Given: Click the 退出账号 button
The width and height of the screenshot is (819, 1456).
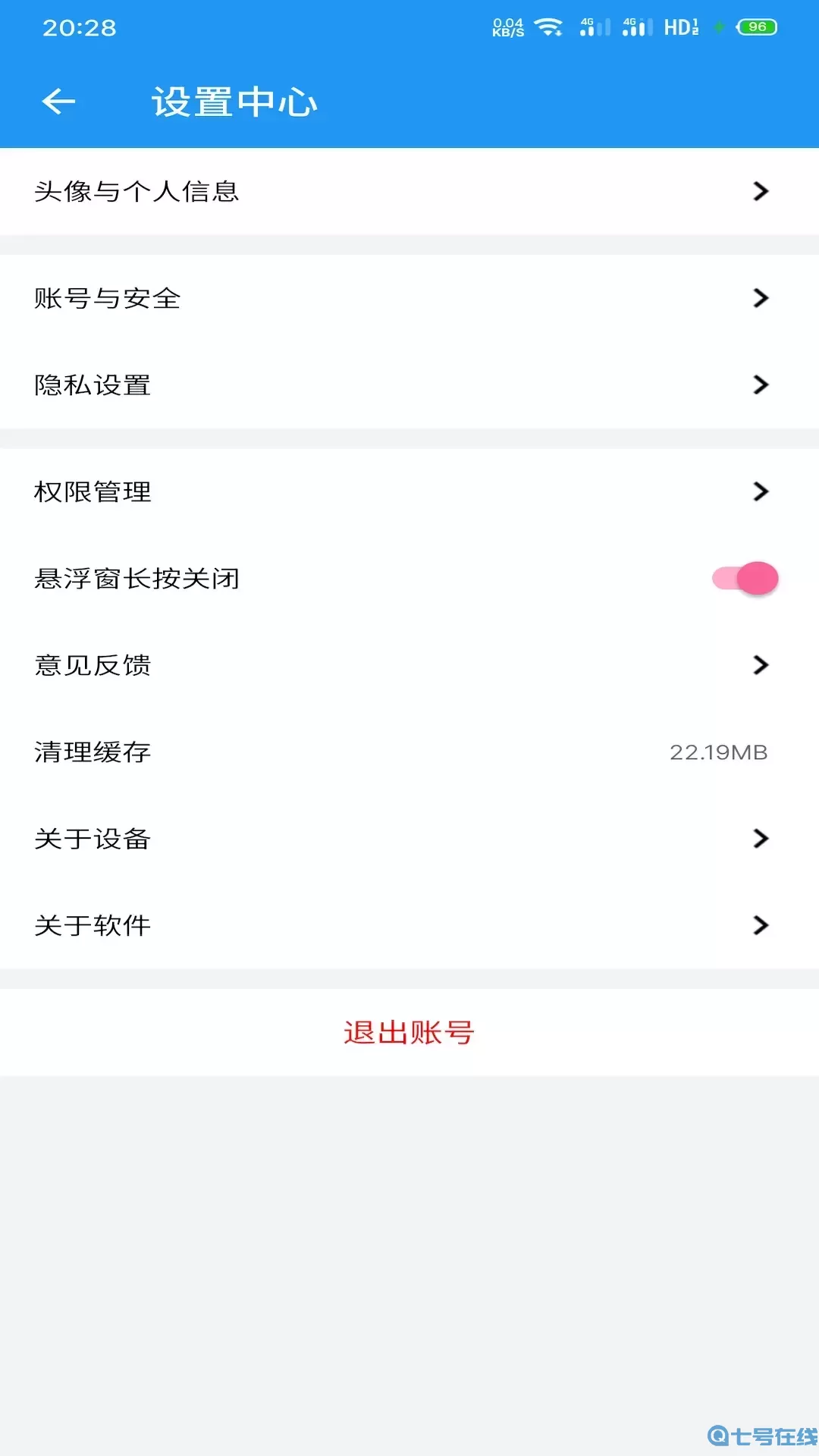Looking at the screenshot, I should pos(409,1033).
